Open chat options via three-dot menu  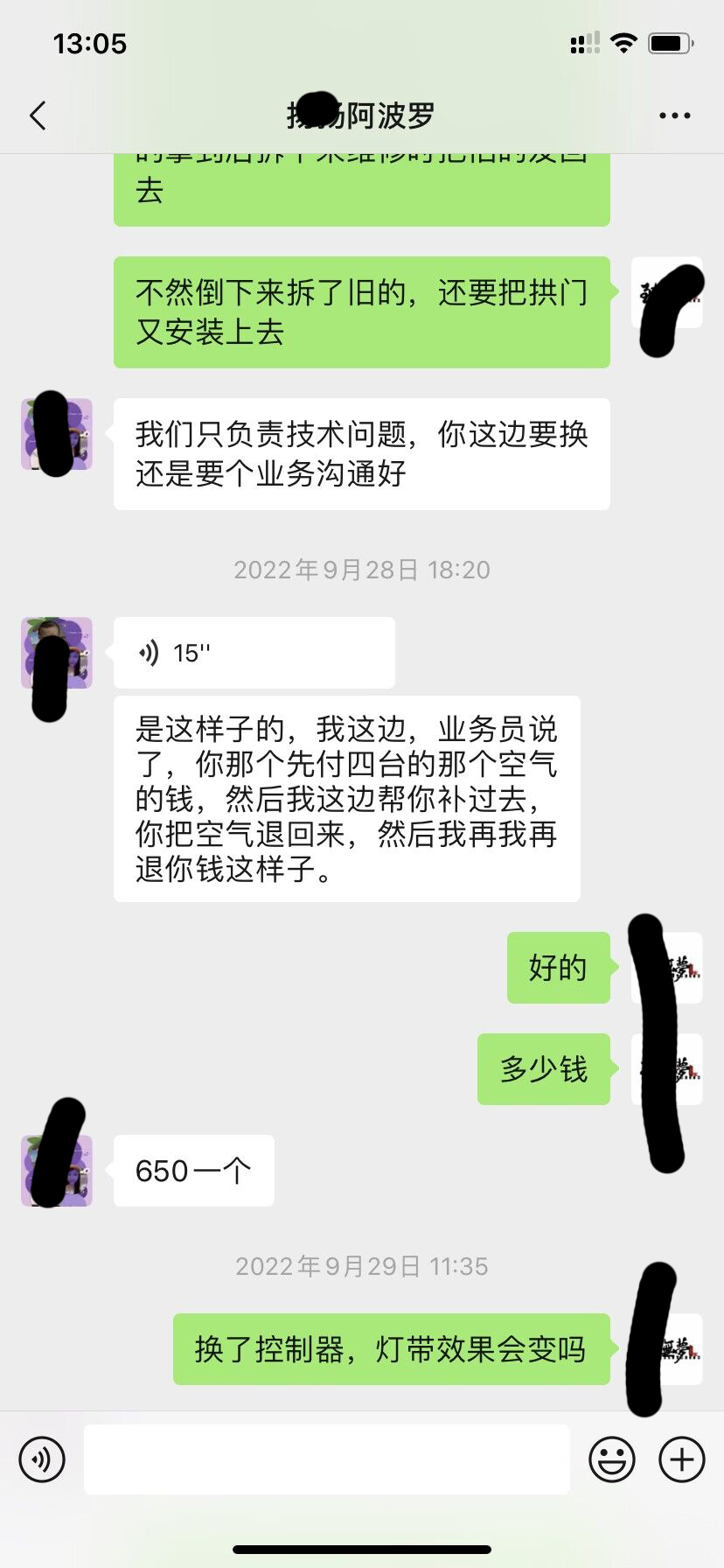pos(674,115)
